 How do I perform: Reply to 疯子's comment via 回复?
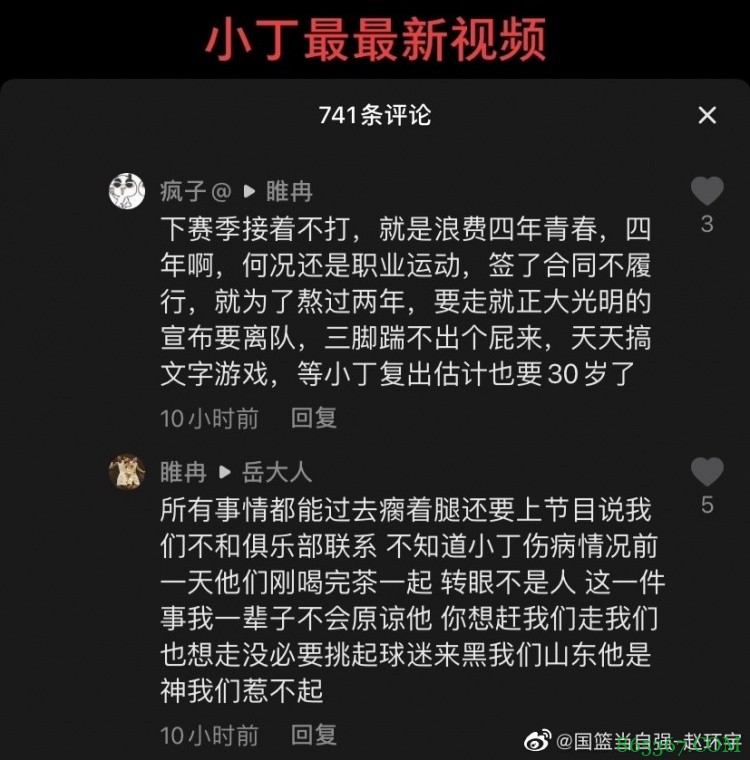click(314, 419)
